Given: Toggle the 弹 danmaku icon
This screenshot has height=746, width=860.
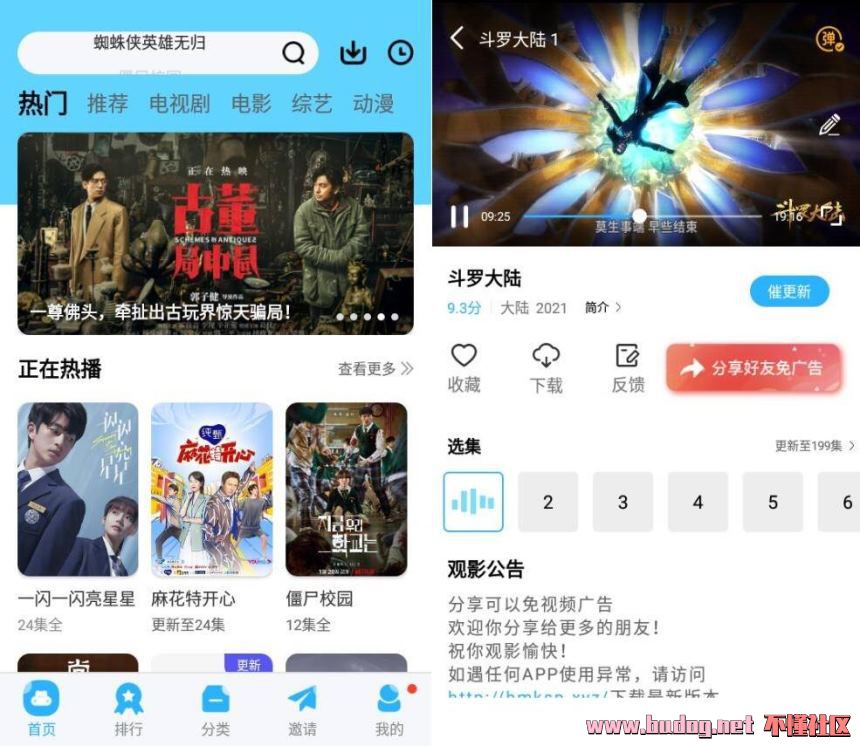Looking at the screenshot, I should [x=829, y=39].
